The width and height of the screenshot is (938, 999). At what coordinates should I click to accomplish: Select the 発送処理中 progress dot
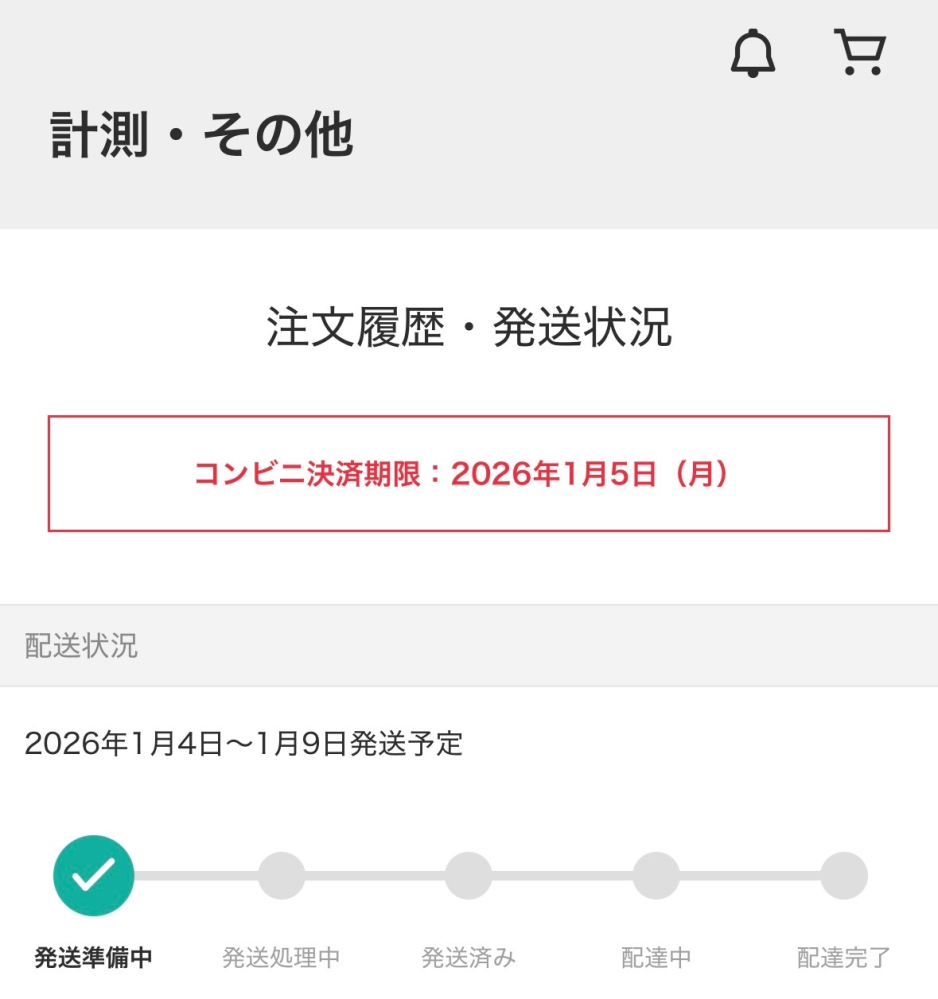tap(281, 874)
